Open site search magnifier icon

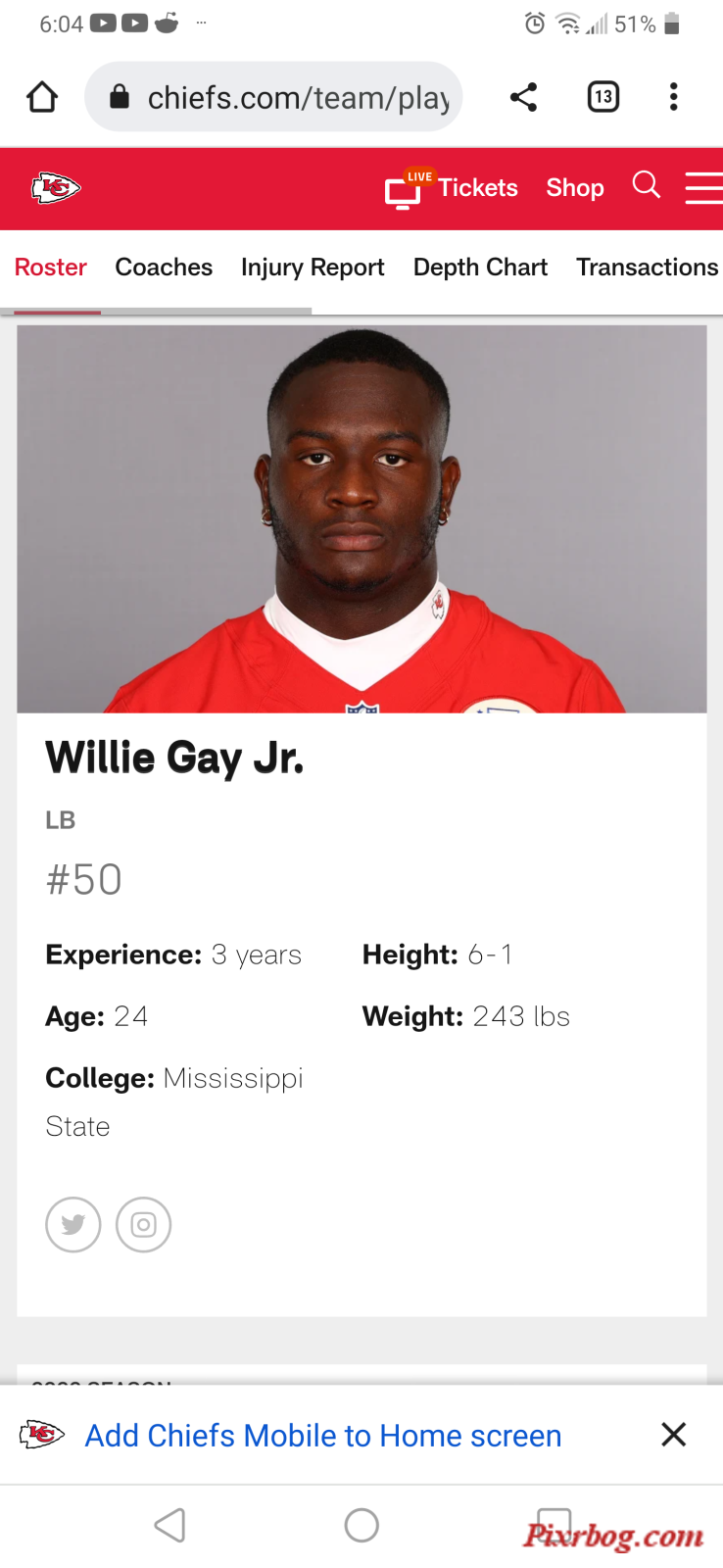(x=647, y=185)
